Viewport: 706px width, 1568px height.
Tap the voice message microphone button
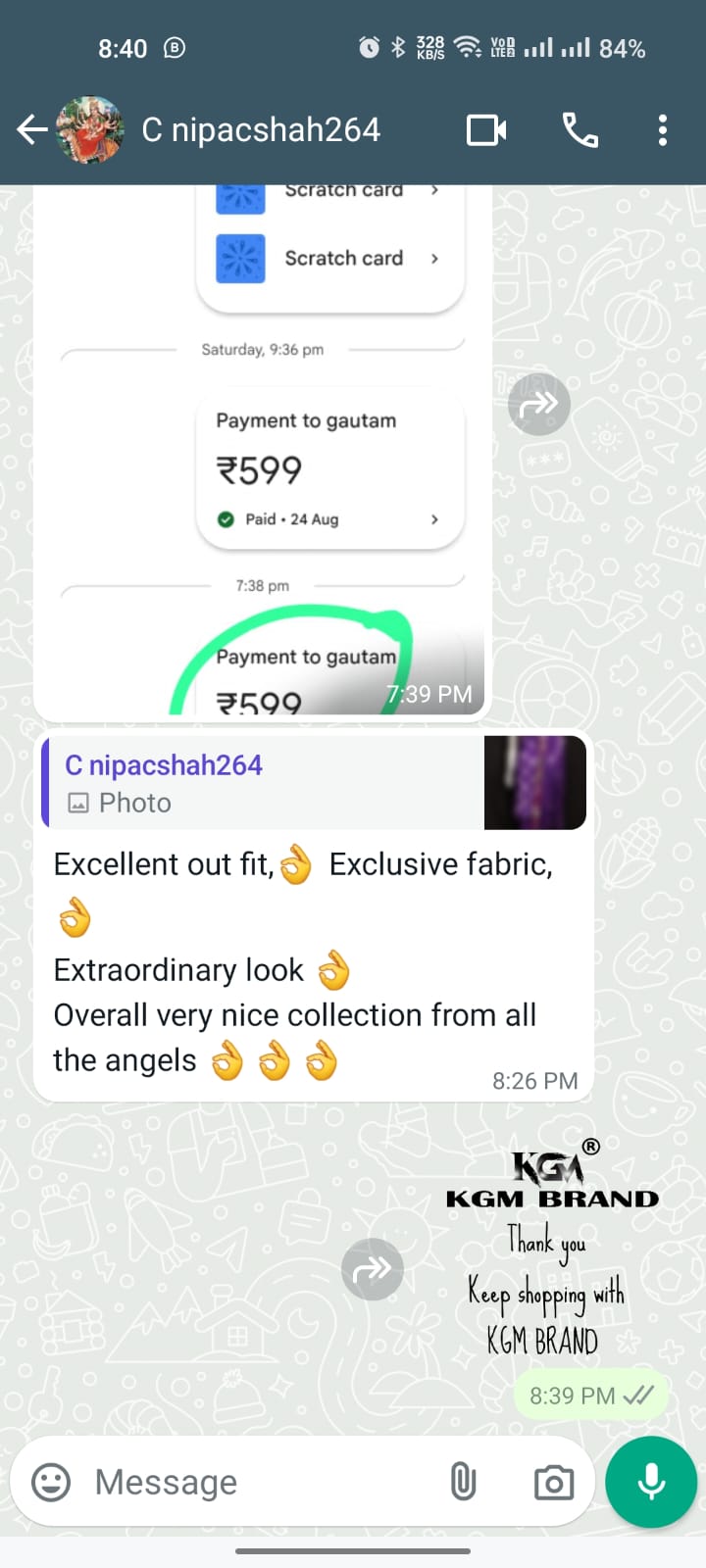(651, 1482)
